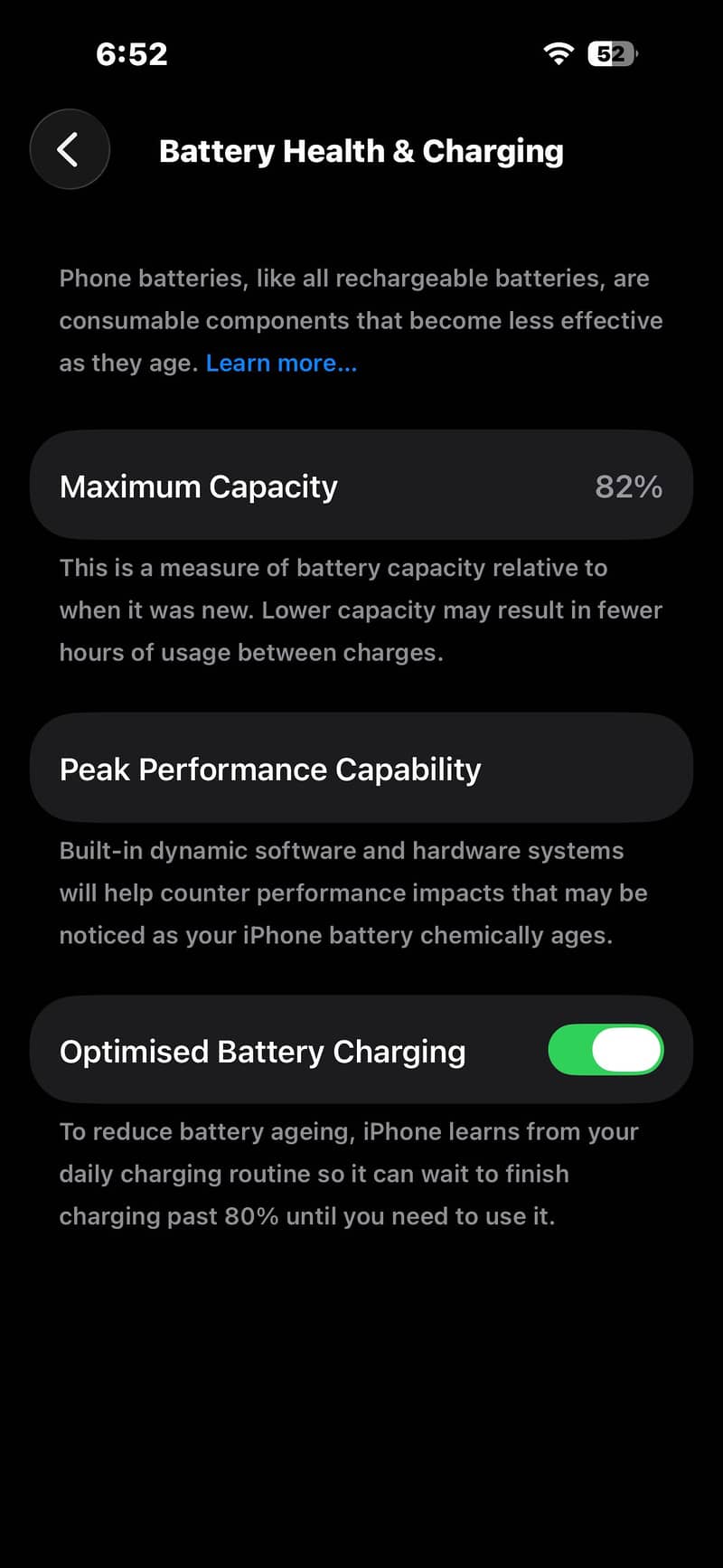This screenshot has height=1568, width=723.
Task: Turn off Optimised Battery Charging
Action: tap(606, 1051)
